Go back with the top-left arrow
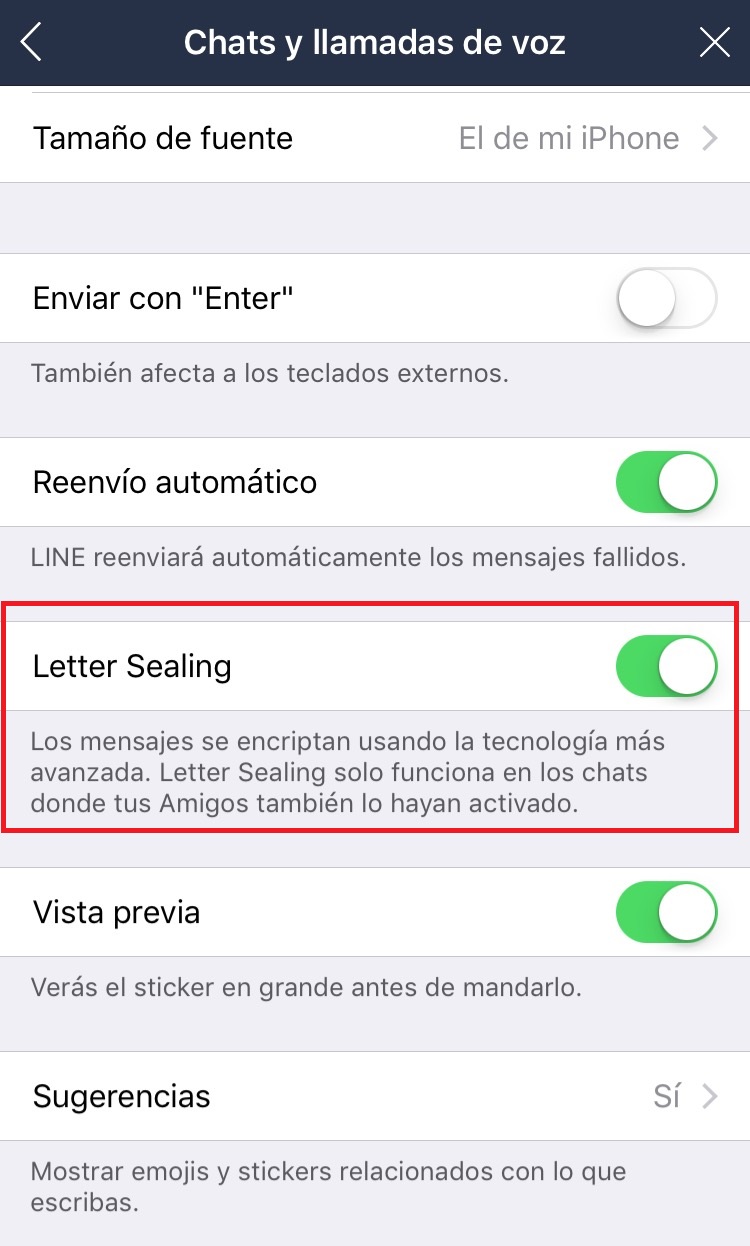Screen dimensions: 750x1246 point(32,43)
